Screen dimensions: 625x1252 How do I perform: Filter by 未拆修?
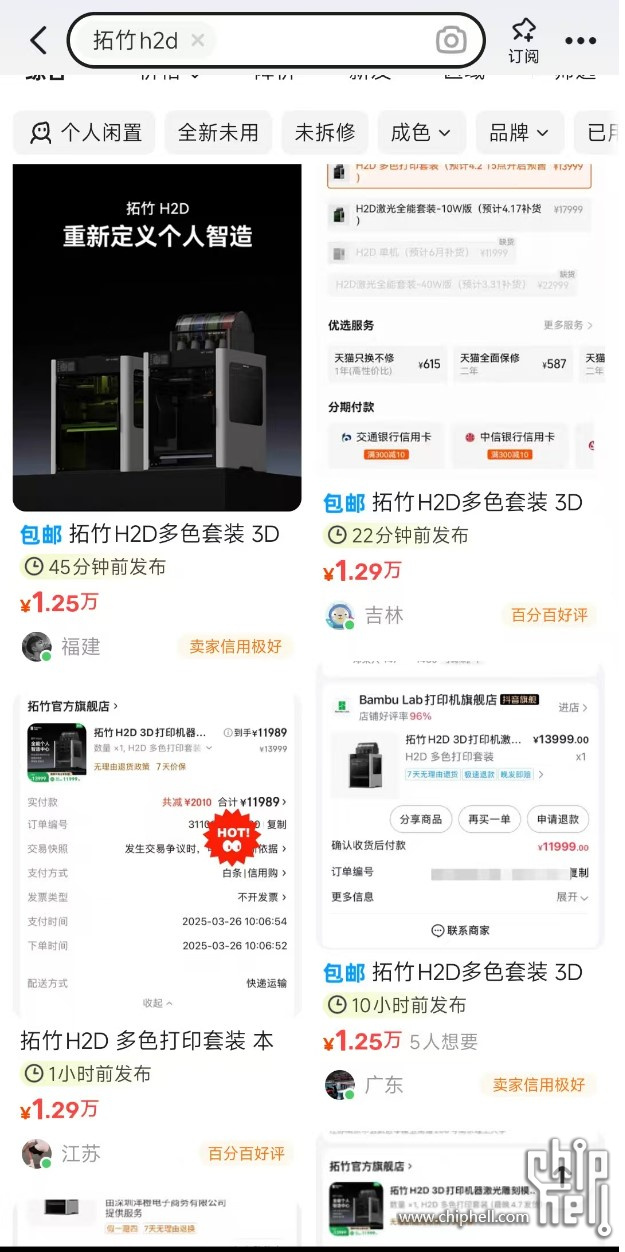[x=324, y=132]
